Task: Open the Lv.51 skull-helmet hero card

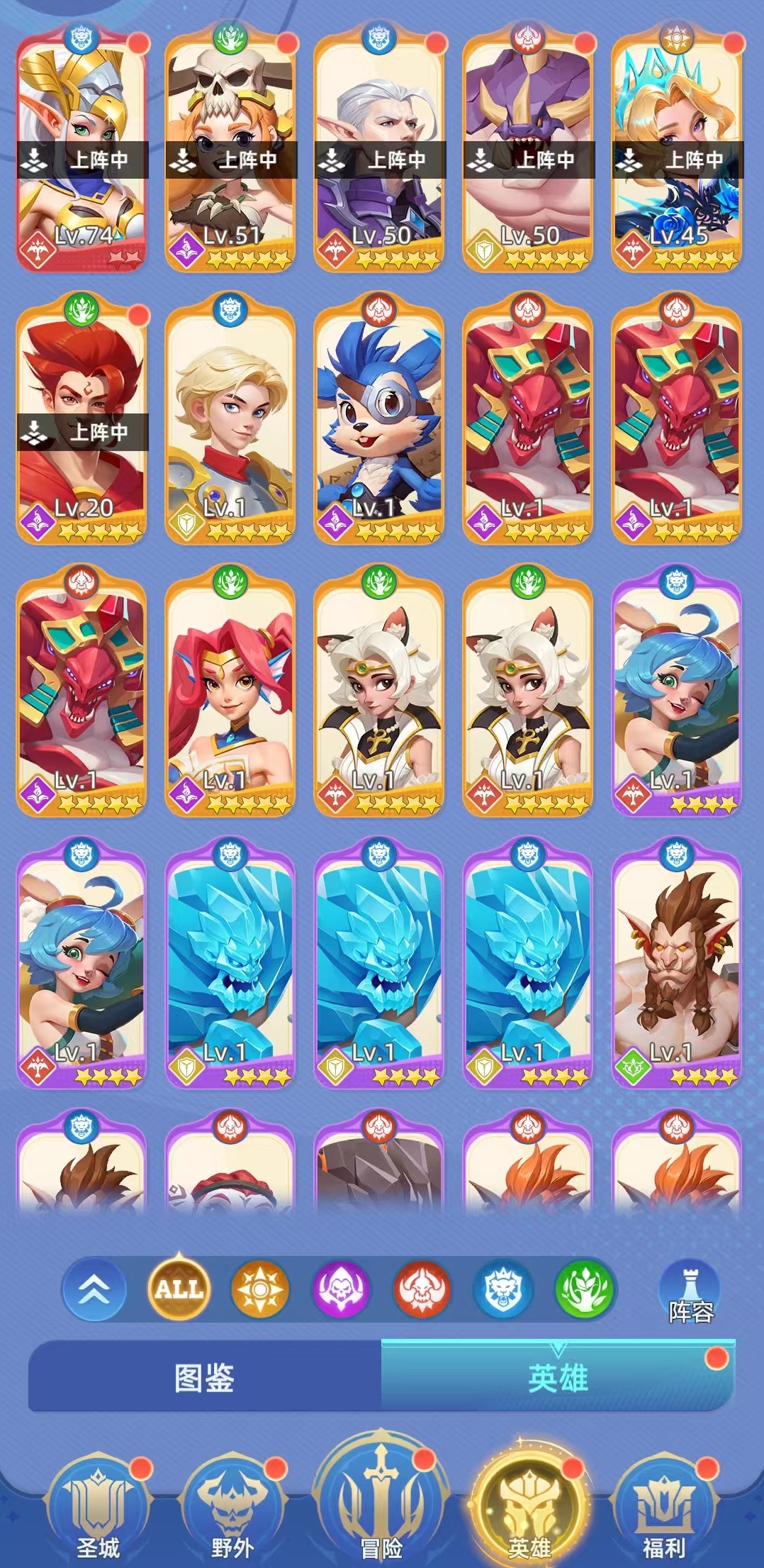Action: click(230, 149)
